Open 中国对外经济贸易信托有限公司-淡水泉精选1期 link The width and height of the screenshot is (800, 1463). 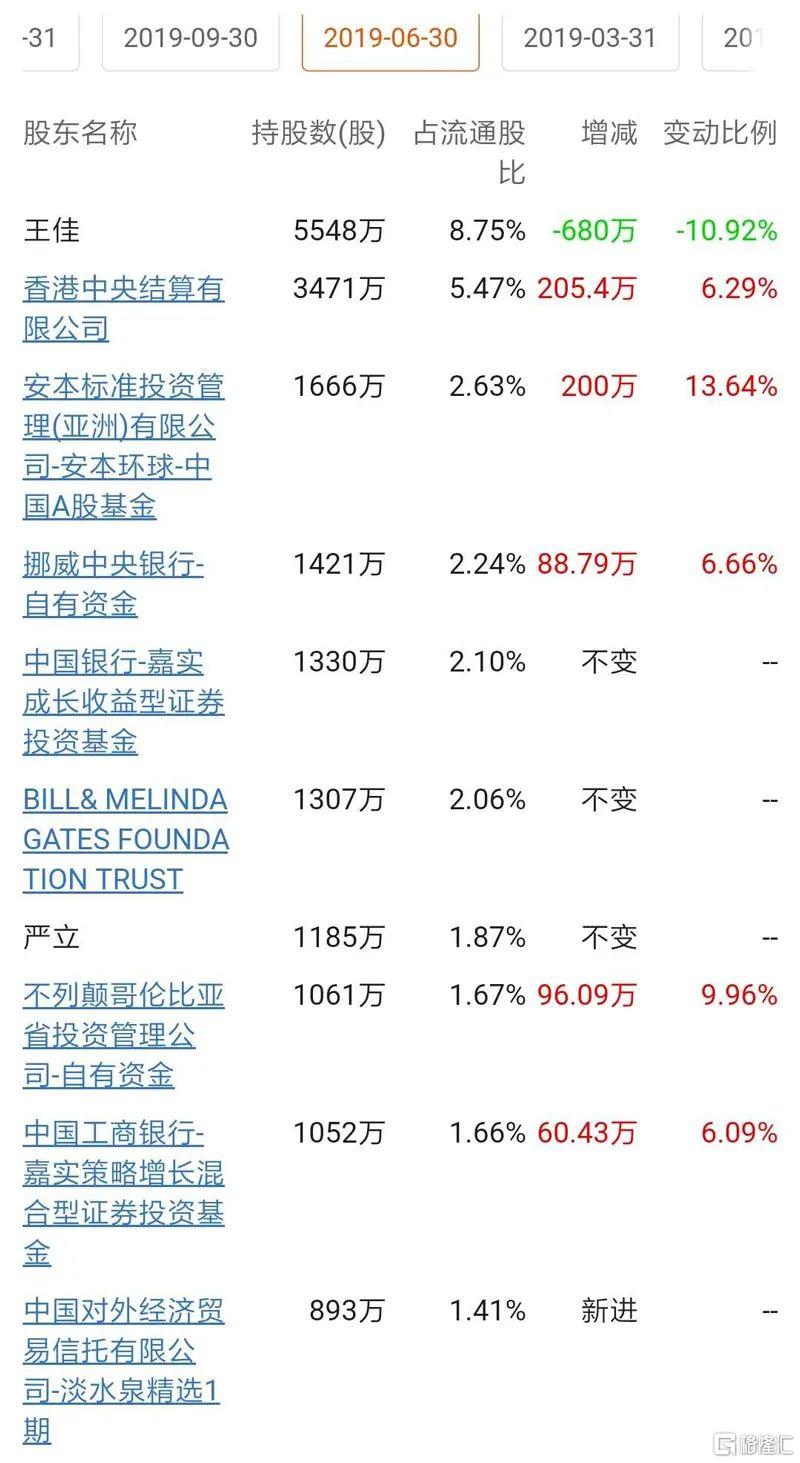tap(124, 1371)
